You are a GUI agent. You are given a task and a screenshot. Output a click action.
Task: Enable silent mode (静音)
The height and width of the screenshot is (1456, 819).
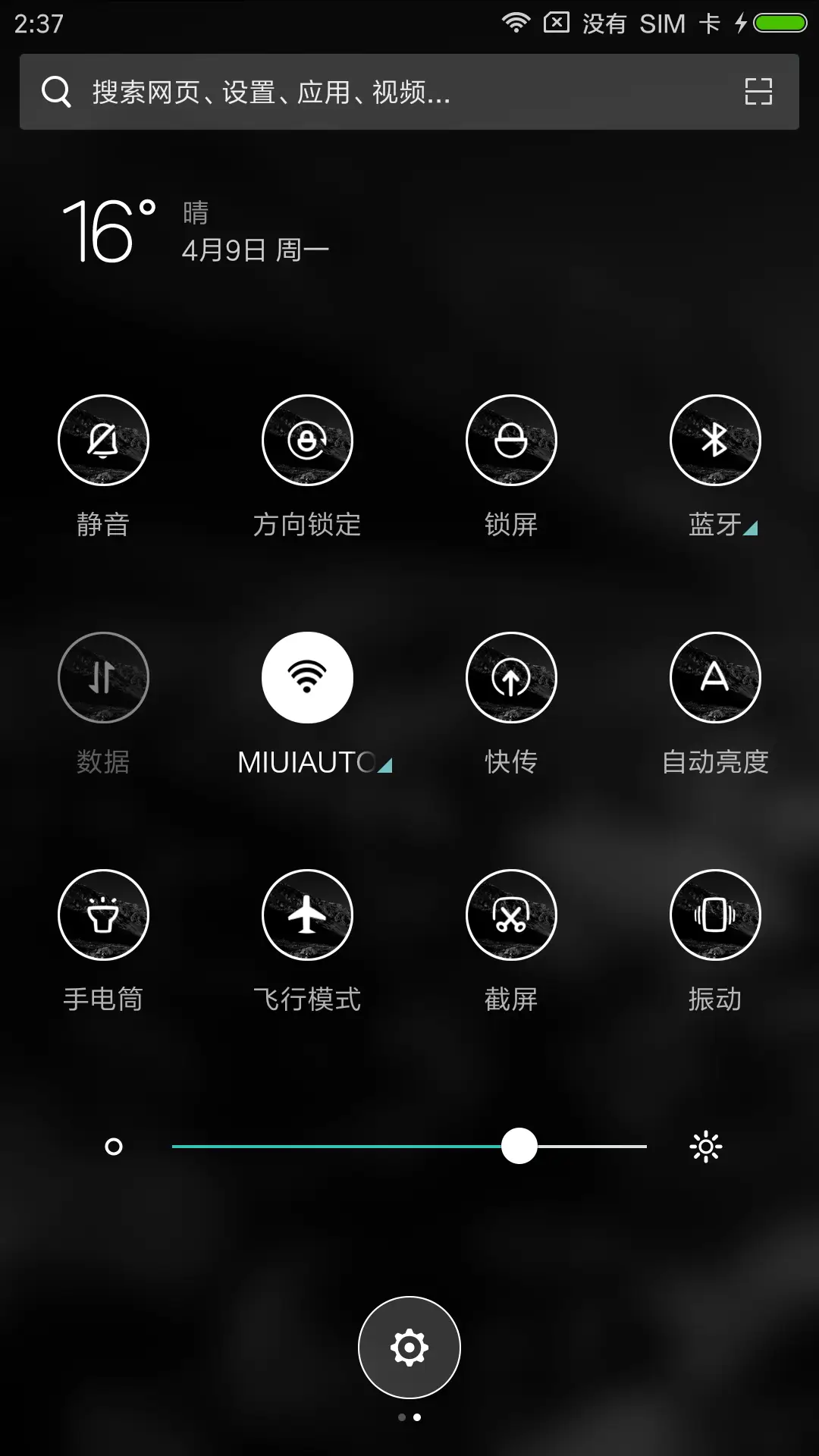(104, 440)
